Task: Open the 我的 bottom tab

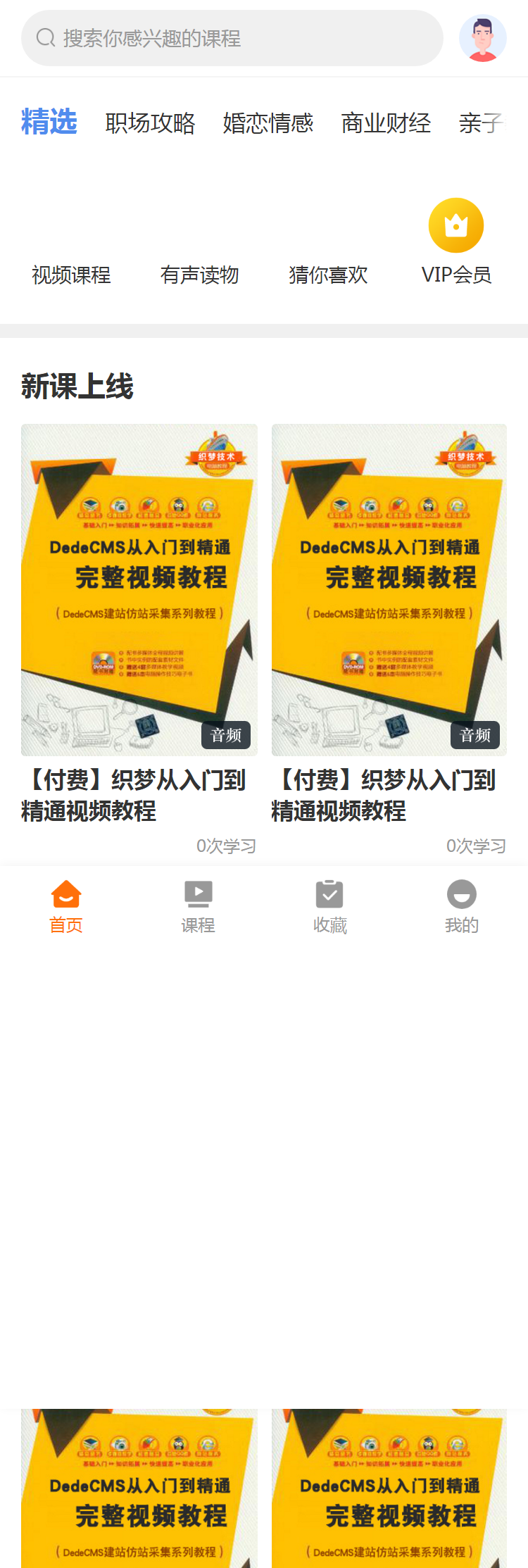Action: [x=462, y=905]
